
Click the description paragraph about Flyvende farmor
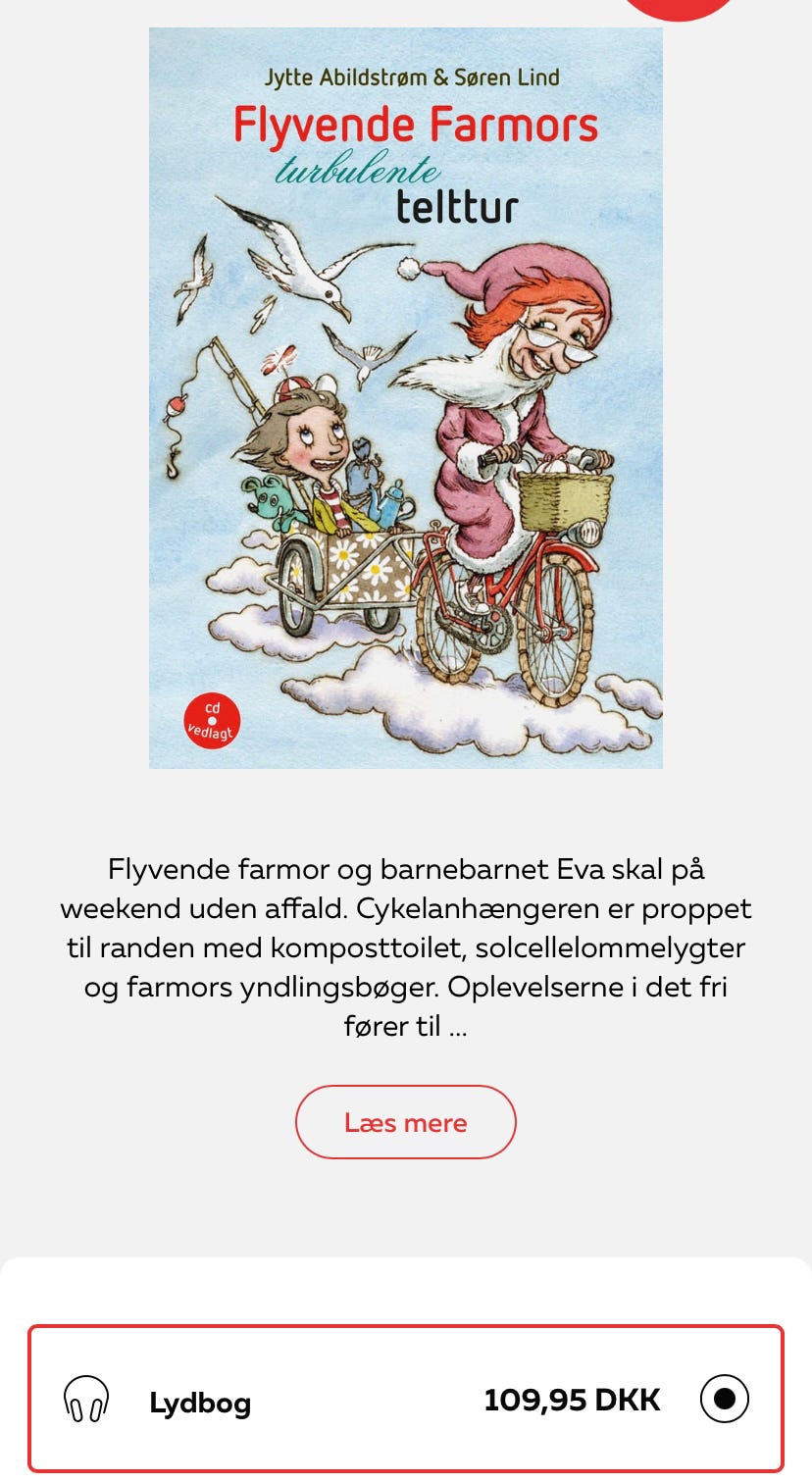coord(406,946)
